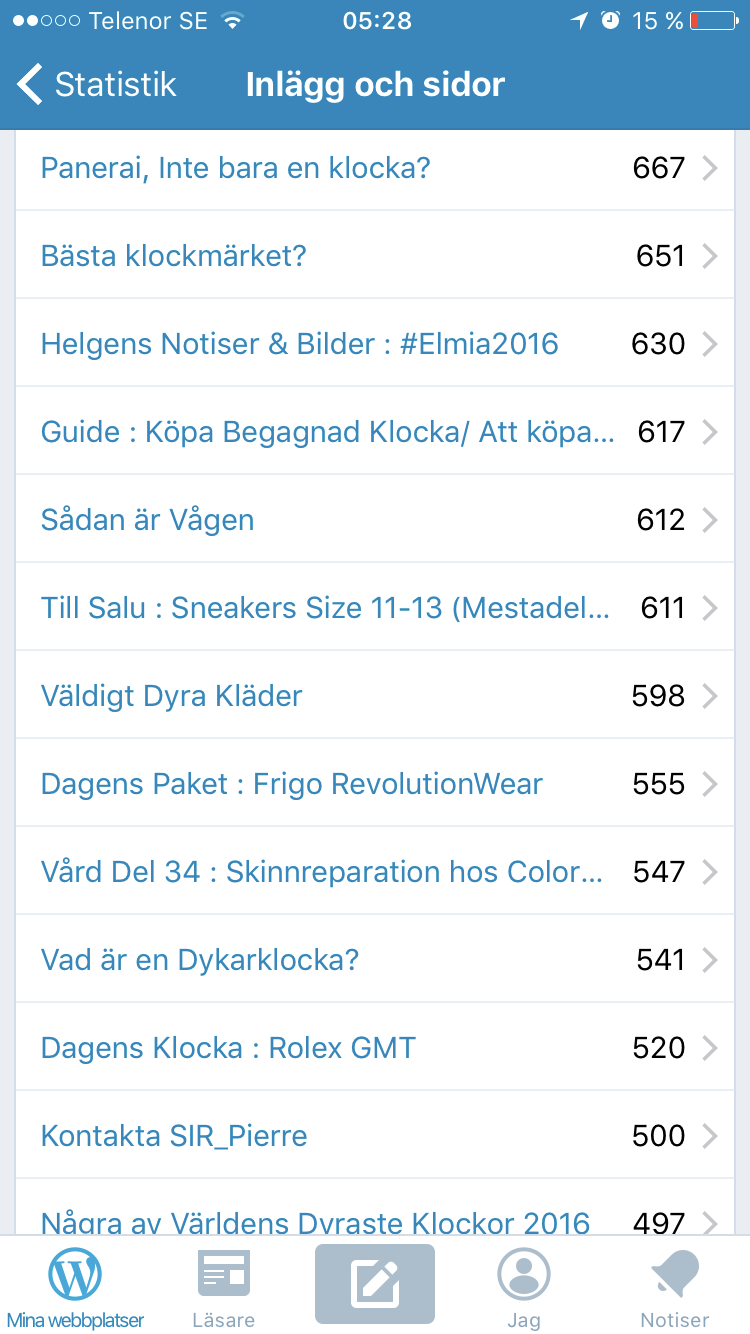The height and width of the screenshot is (1334, 750).
Task: Open 'Panerai, Inte bara en klocka?' post stats
Action: point(375,167)
